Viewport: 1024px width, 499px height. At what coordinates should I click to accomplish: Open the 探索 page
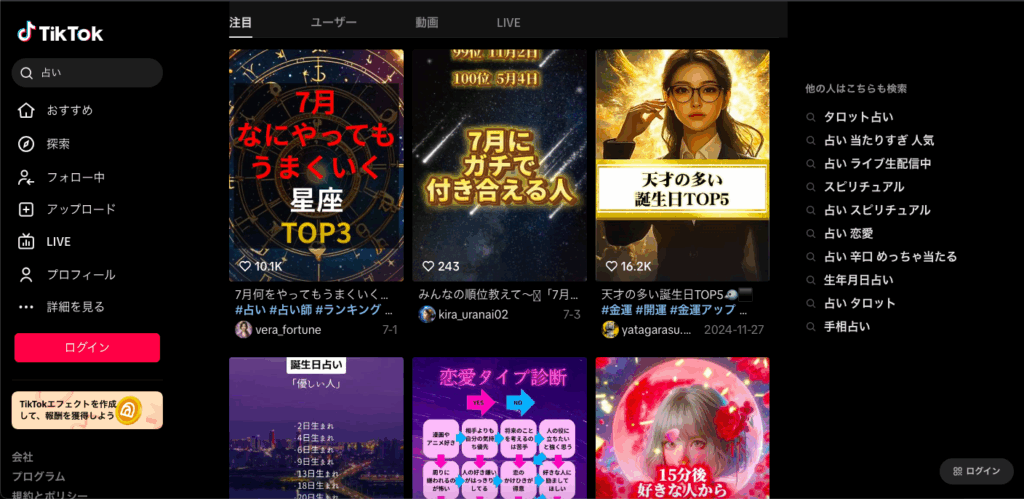58,144
